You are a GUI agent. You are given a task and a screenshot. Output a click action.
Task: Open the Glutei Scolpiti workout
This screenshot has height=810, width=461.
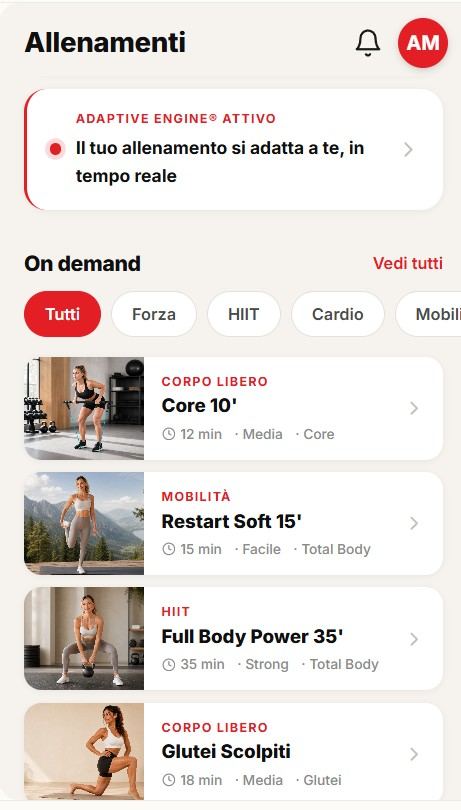point(234,752)
